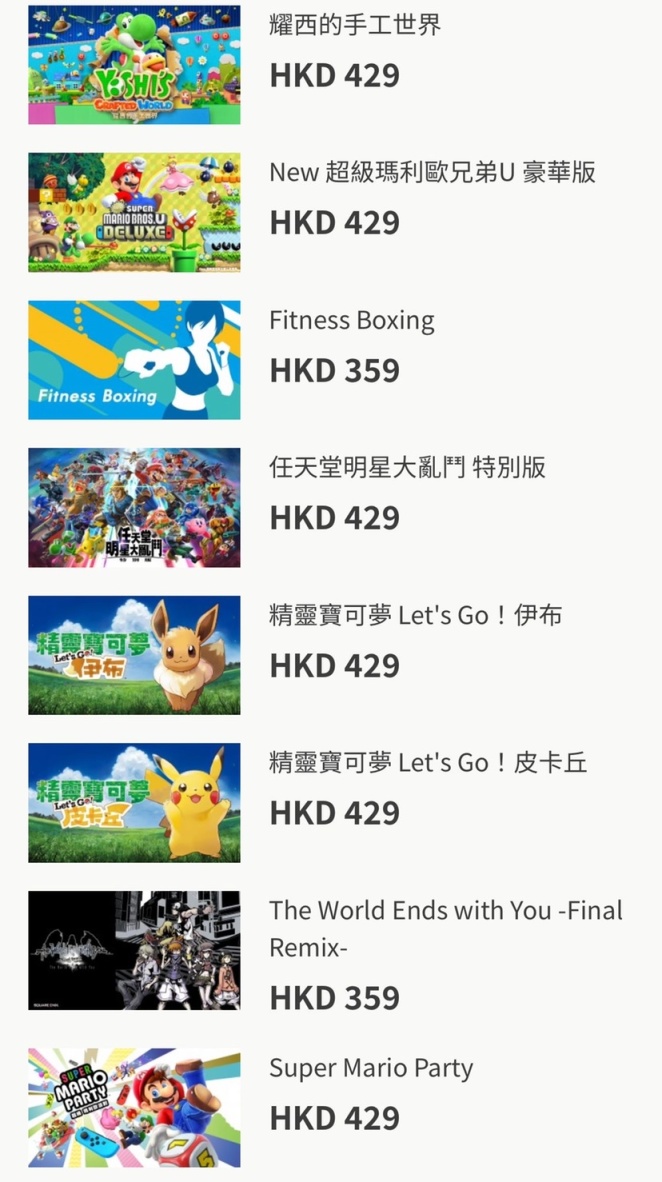Open 精靈寶可夢 Let's Go！伊布
The height and width of the screenshot is (1182, 662).
(x=415, y=615)
